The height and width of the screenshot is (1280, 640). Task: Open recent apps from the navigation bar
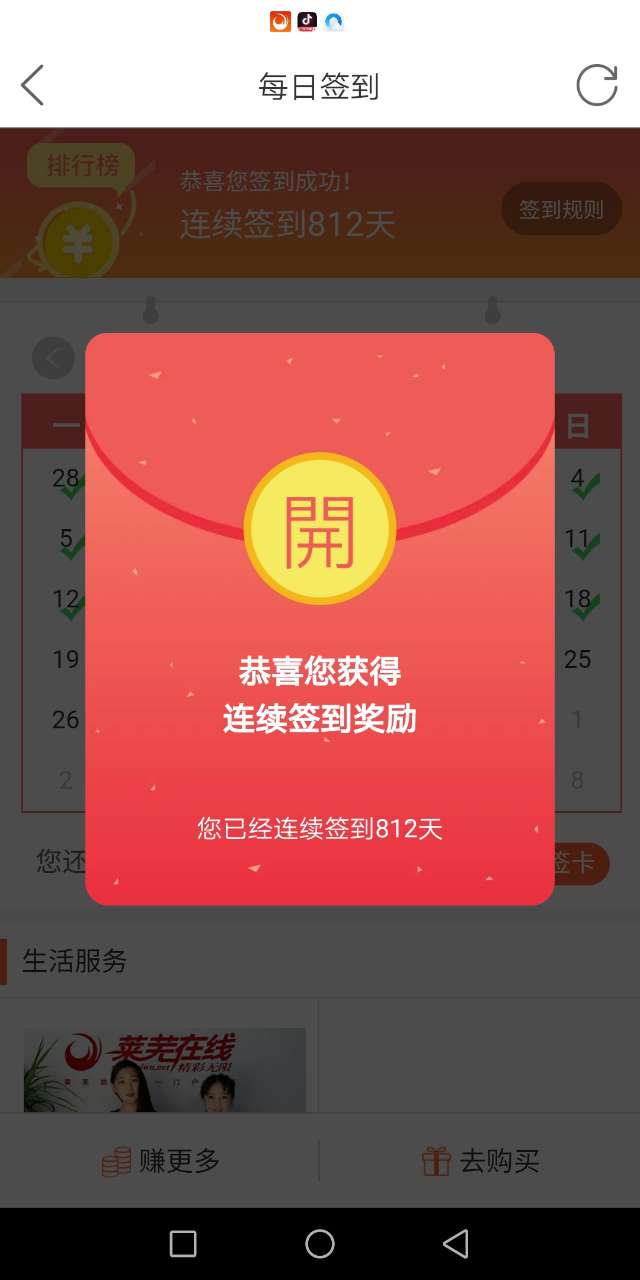pos(183,1243)
